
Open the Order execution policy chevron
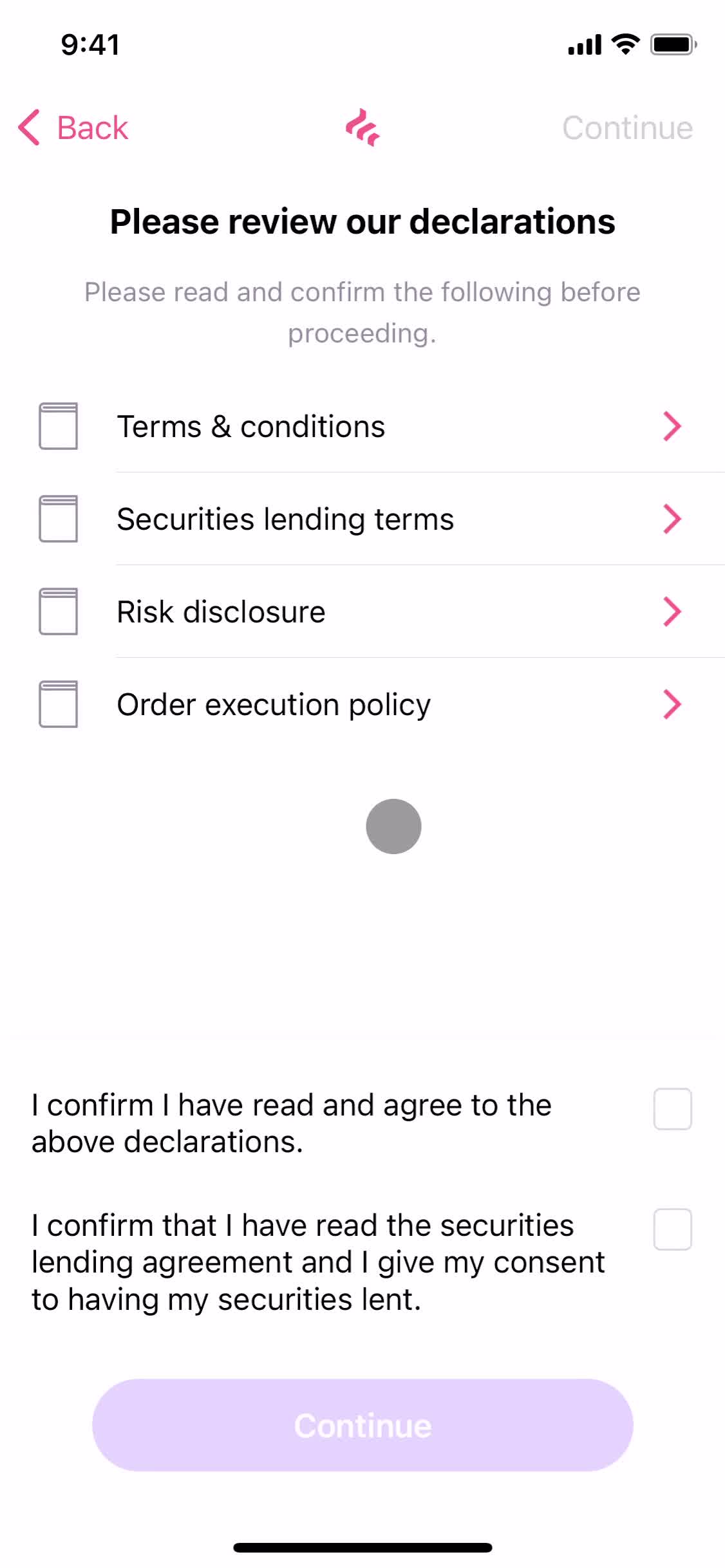[672, 704]
